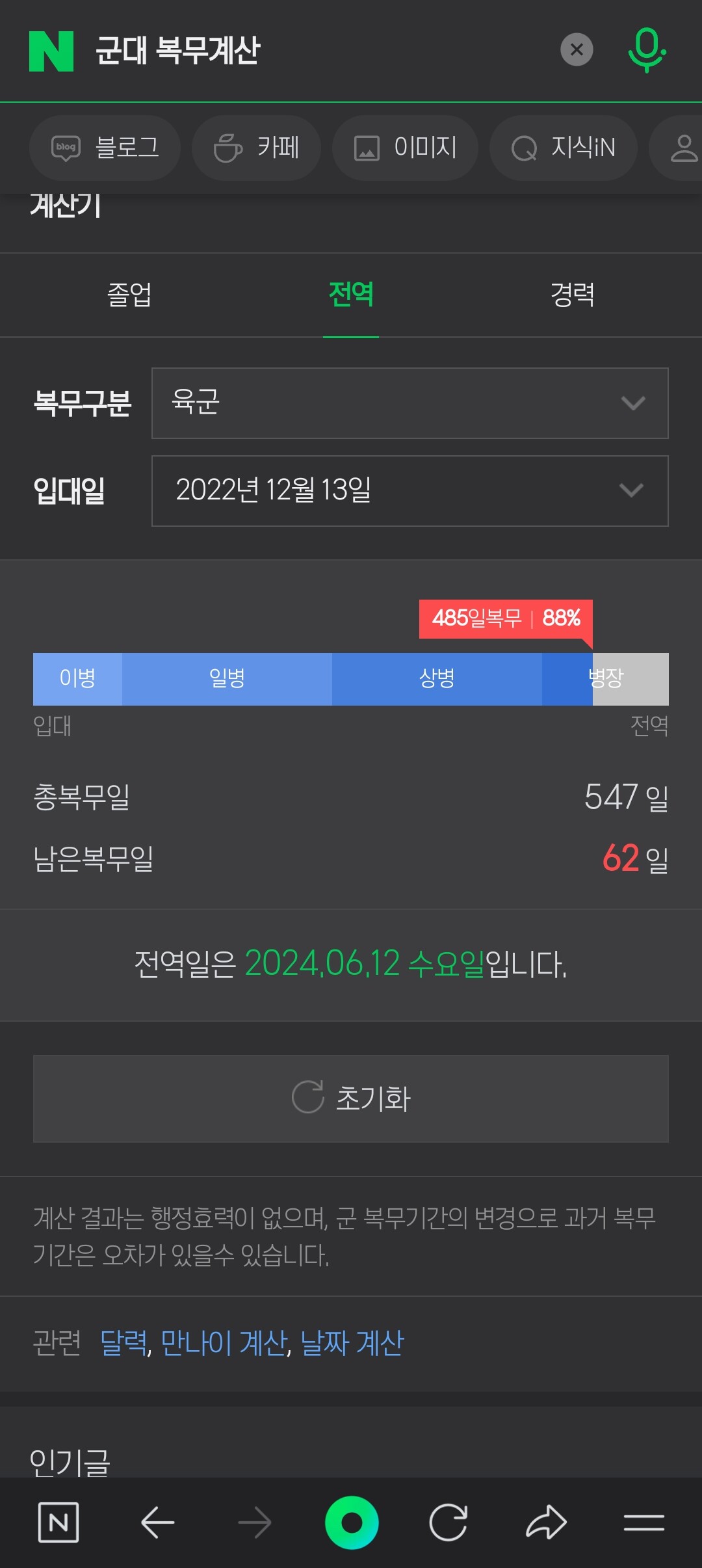Clear the search query text
This screenshot has width=702, height=1568.
point(577,49)
